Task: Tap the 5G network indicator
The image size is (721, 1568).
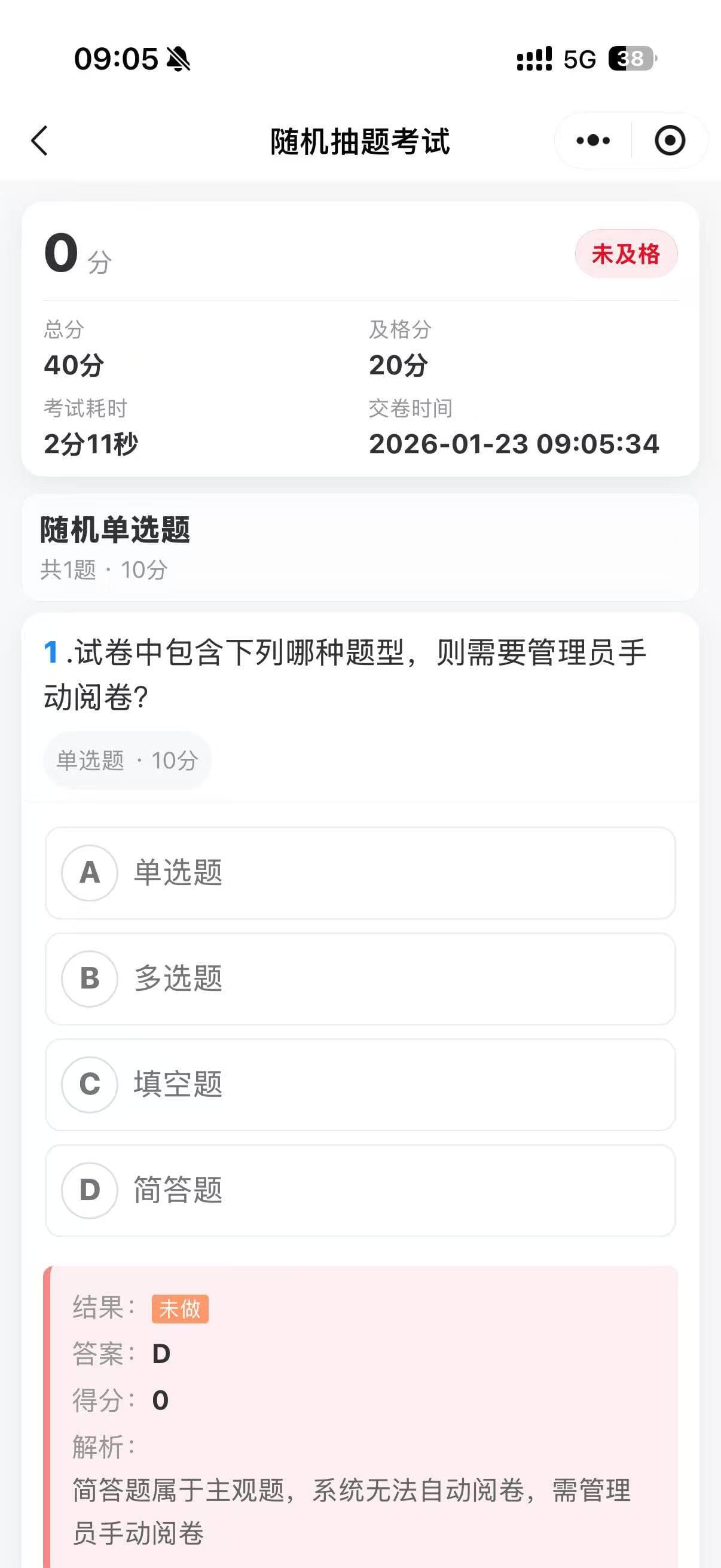Action: [580, 59]
